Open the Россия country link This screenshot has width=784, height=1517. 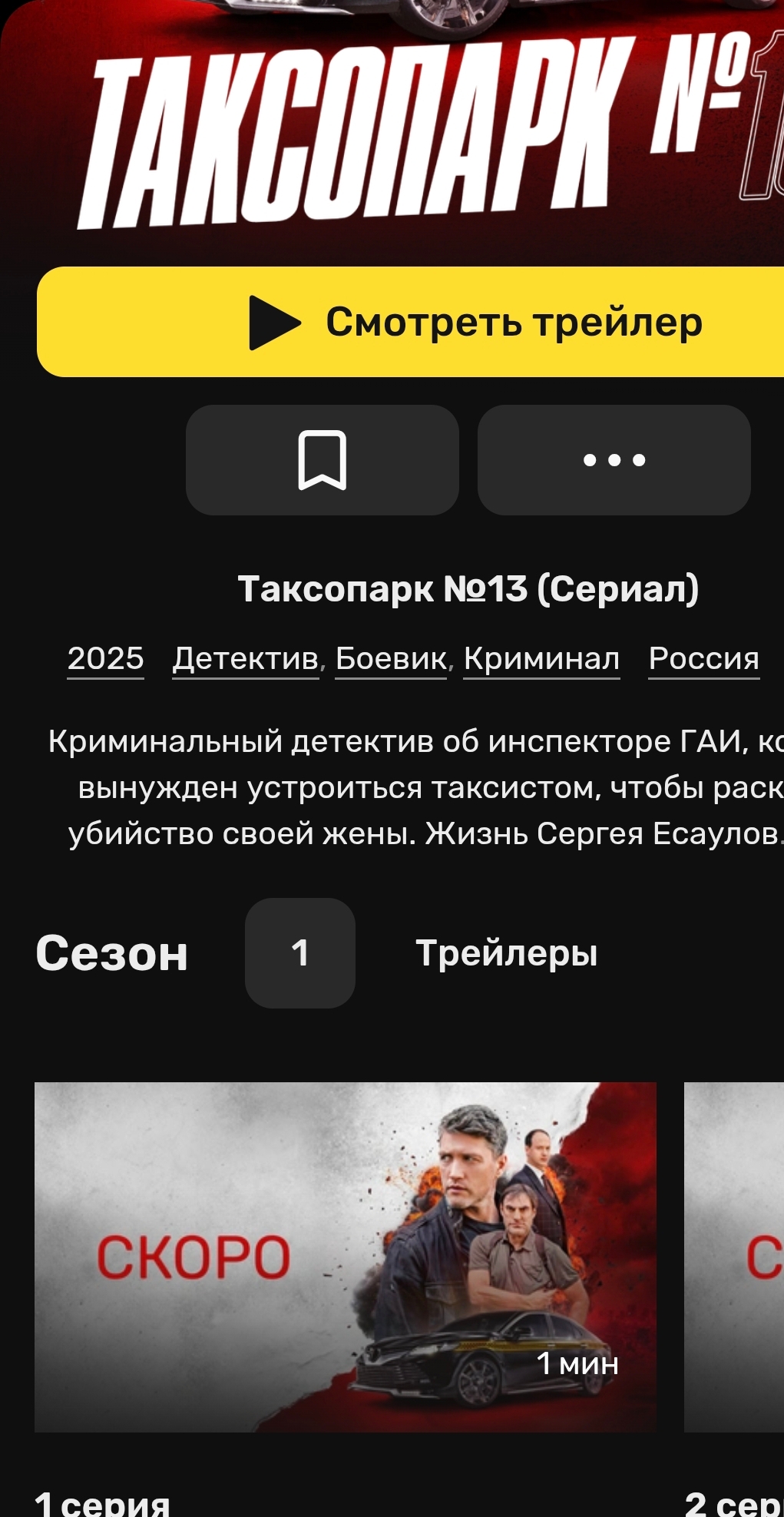click(704, 659)
